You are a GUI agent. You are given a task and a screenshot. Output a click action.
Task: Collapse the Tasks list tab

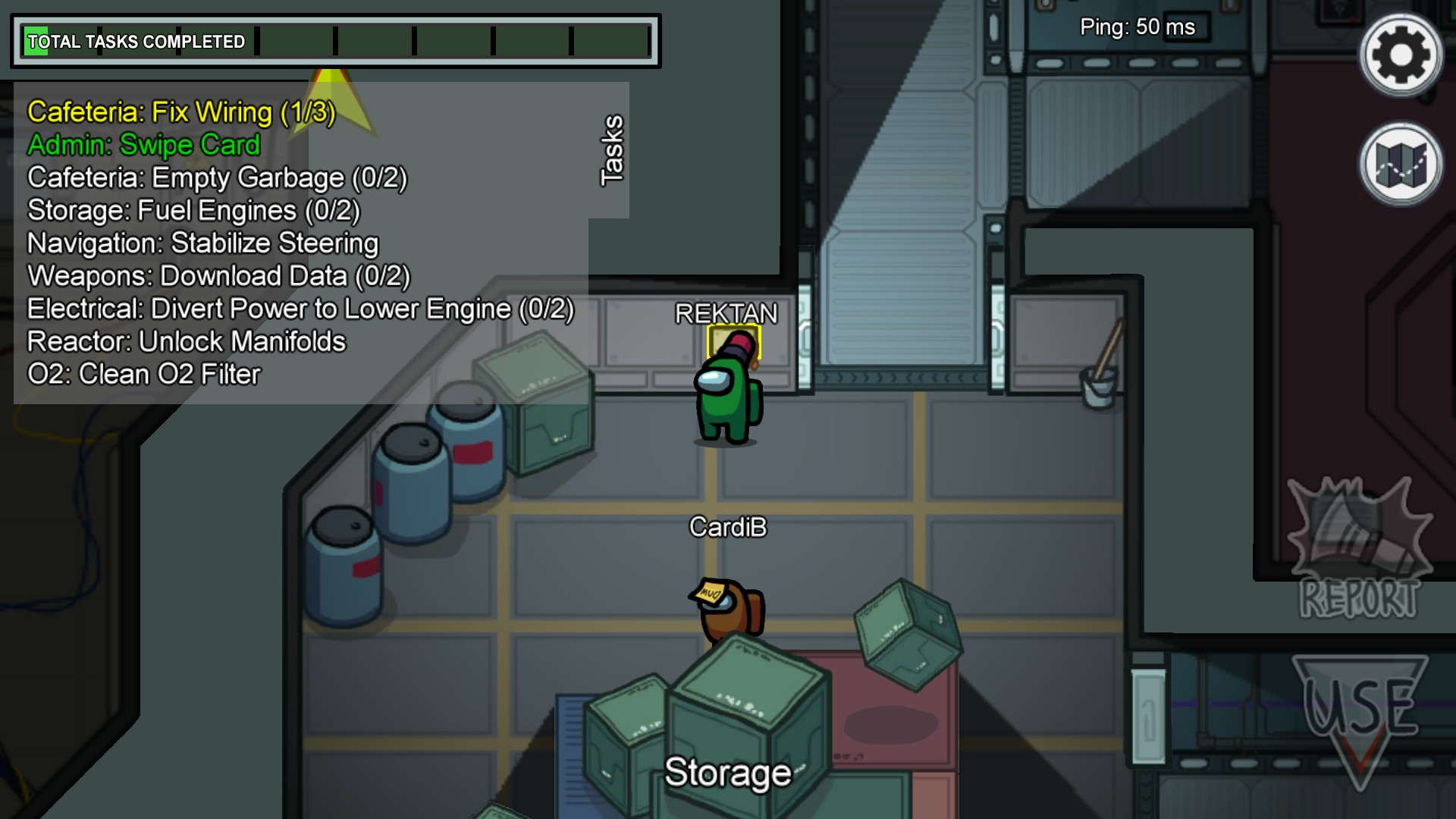click(610, 150)
